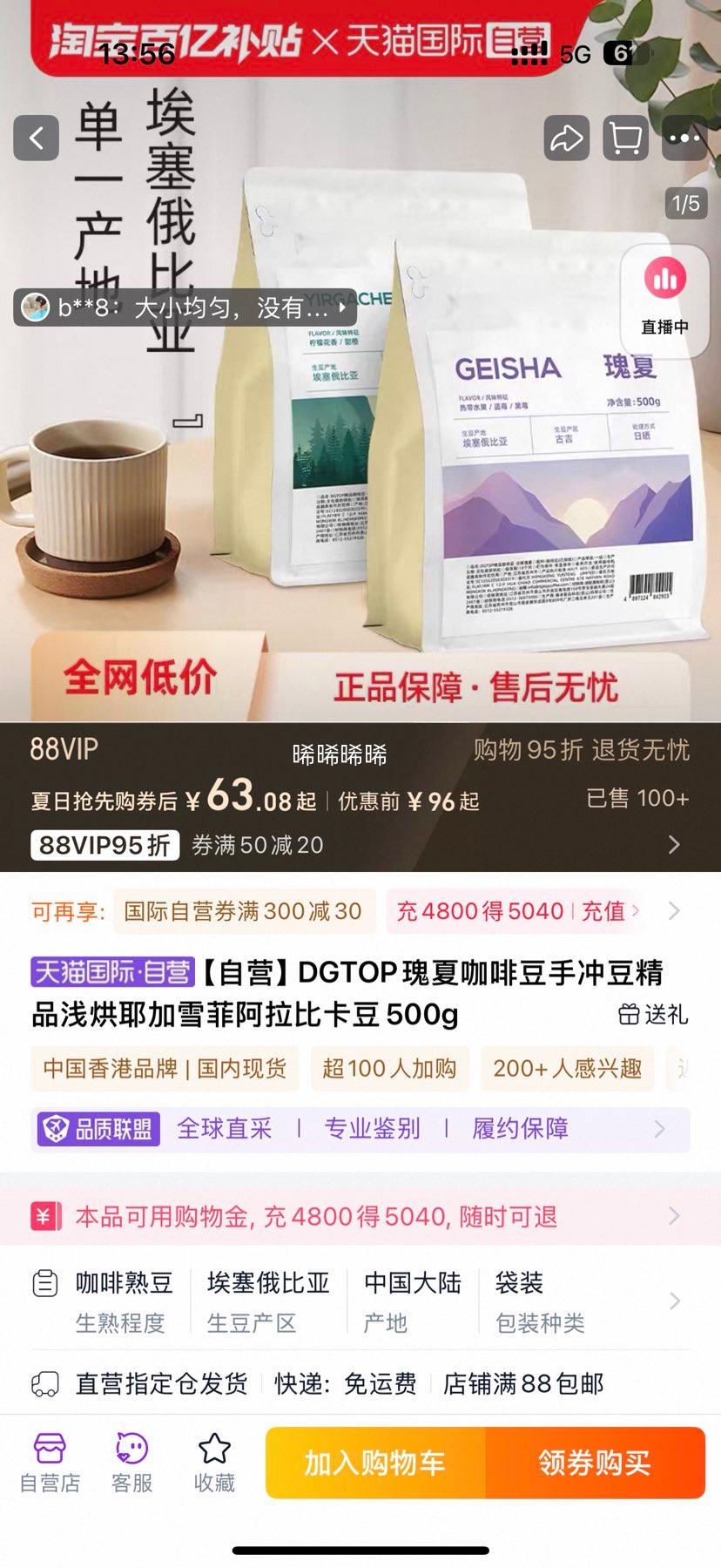Open 本品可用购物金 banner

point(359,1216)
